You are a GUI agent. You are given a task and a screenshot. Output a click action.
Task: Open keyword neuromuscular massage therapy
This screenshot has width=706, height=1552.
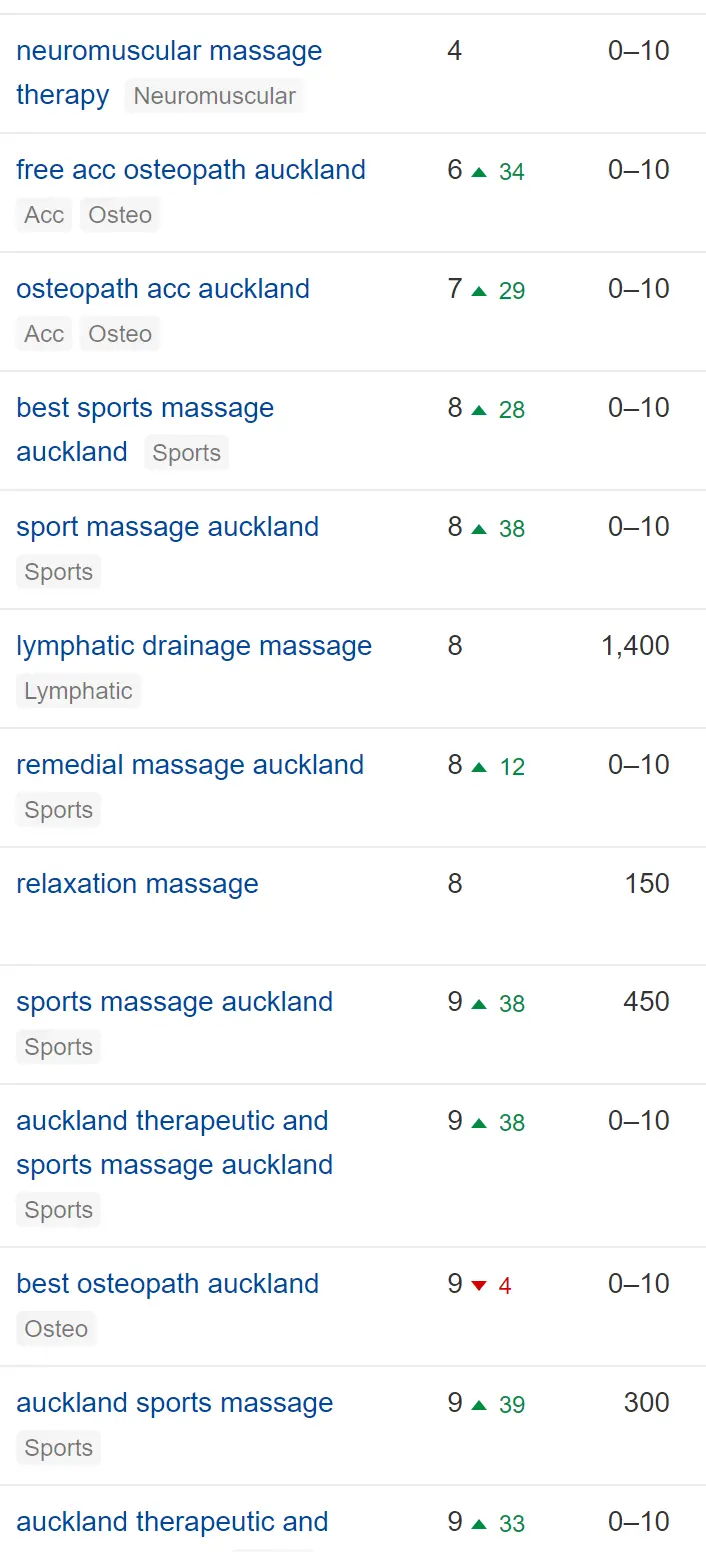pos(169,51)
